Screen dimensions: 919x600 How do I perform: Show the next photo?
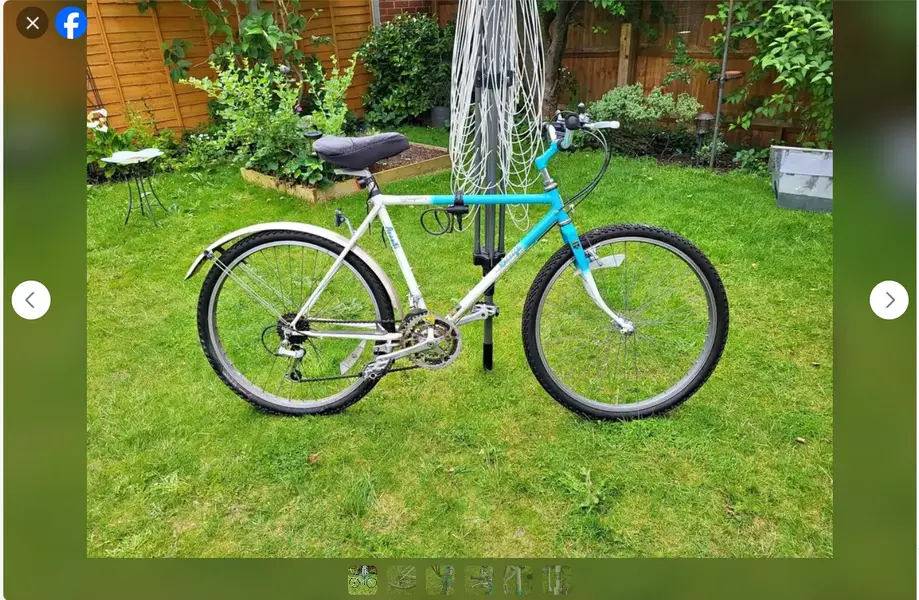coord(888,300)
